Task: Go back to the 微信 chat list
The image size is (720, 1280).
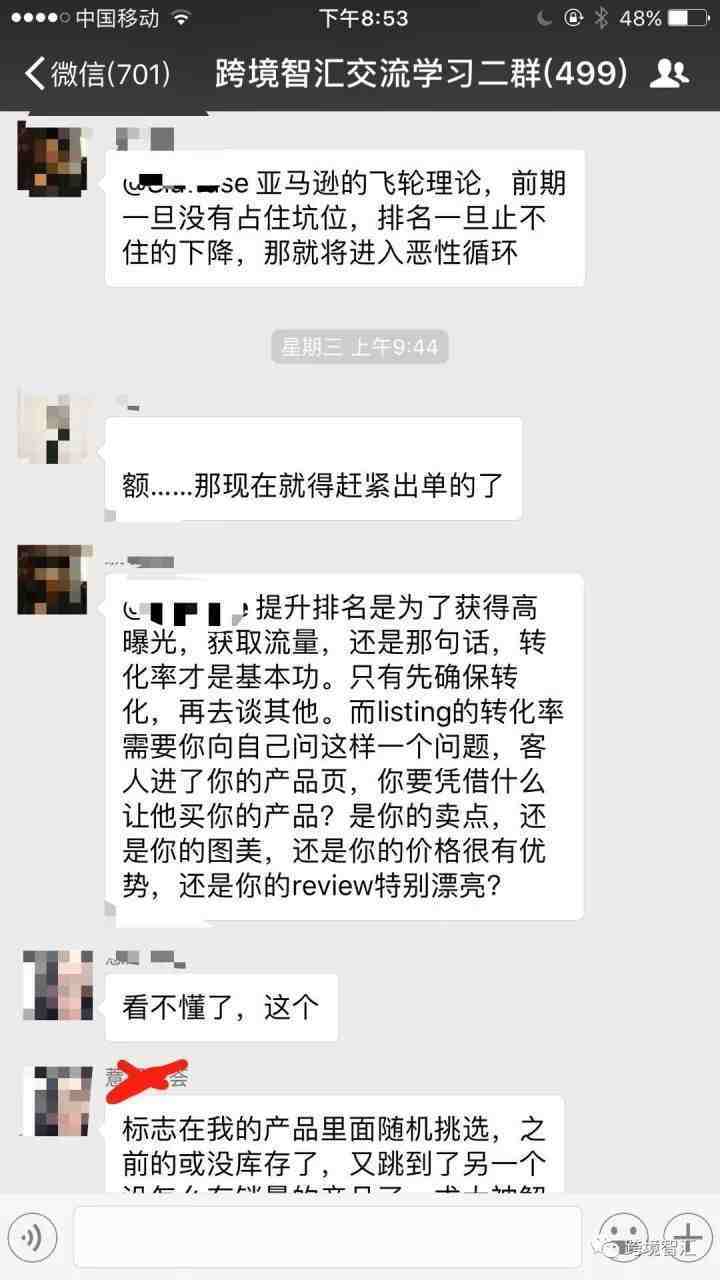Action: point(97,73)
